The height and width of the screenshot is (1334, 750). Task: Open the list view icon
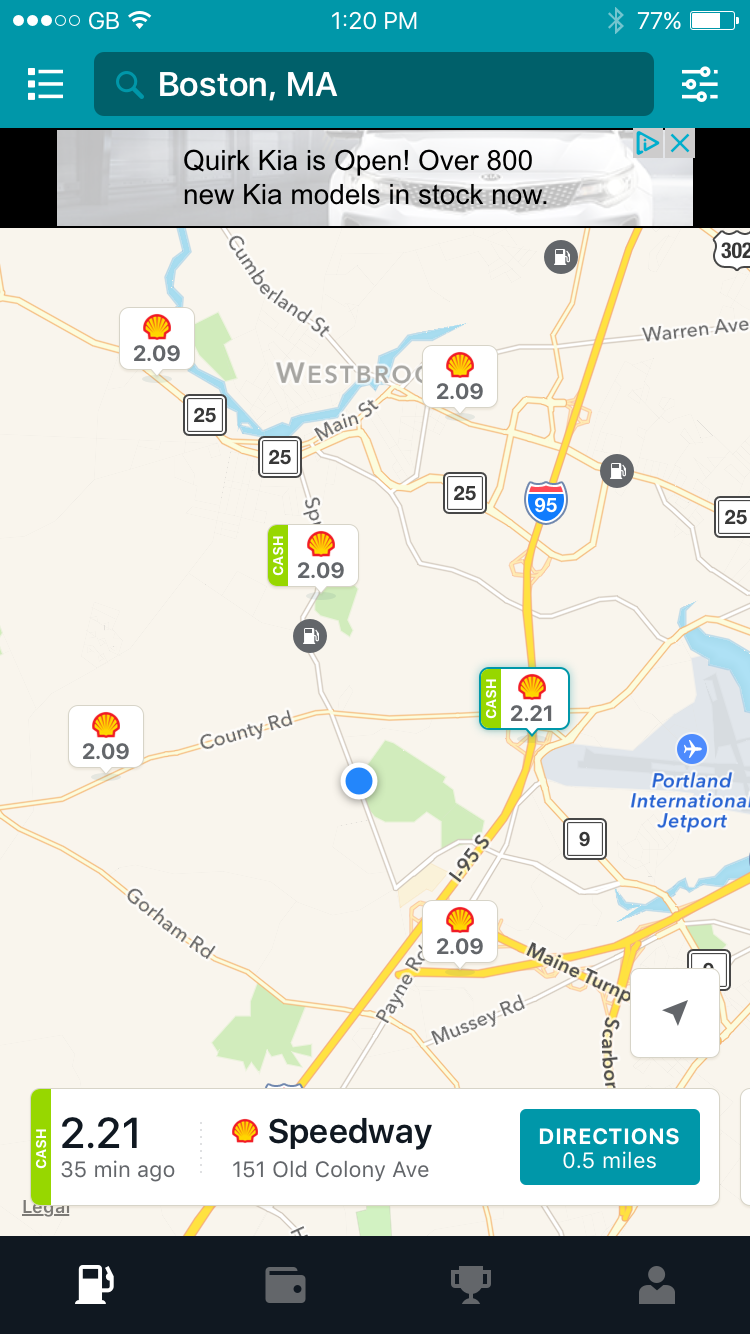(x=46, y=85)
